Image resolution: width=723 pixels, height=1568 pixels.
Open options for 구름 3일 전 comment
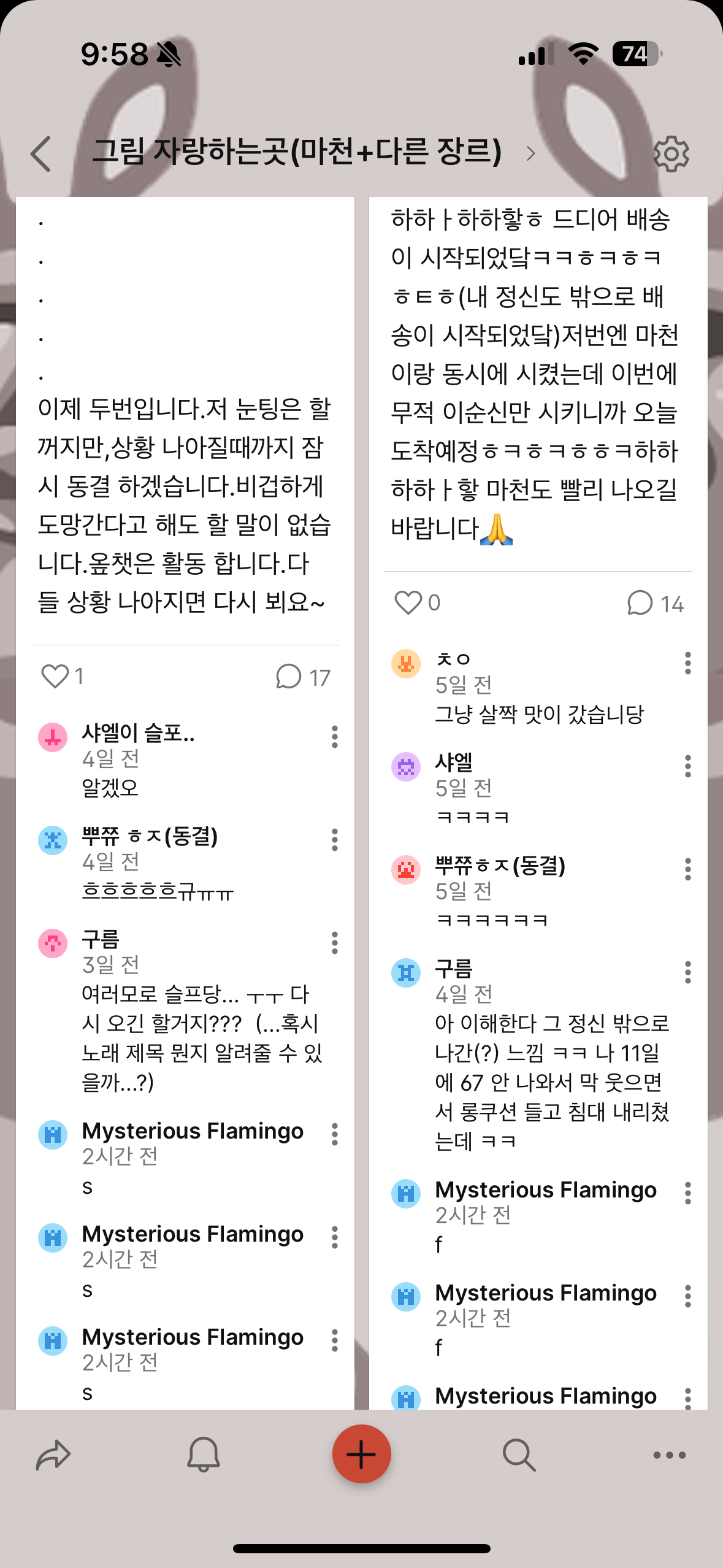click(334, 942)
